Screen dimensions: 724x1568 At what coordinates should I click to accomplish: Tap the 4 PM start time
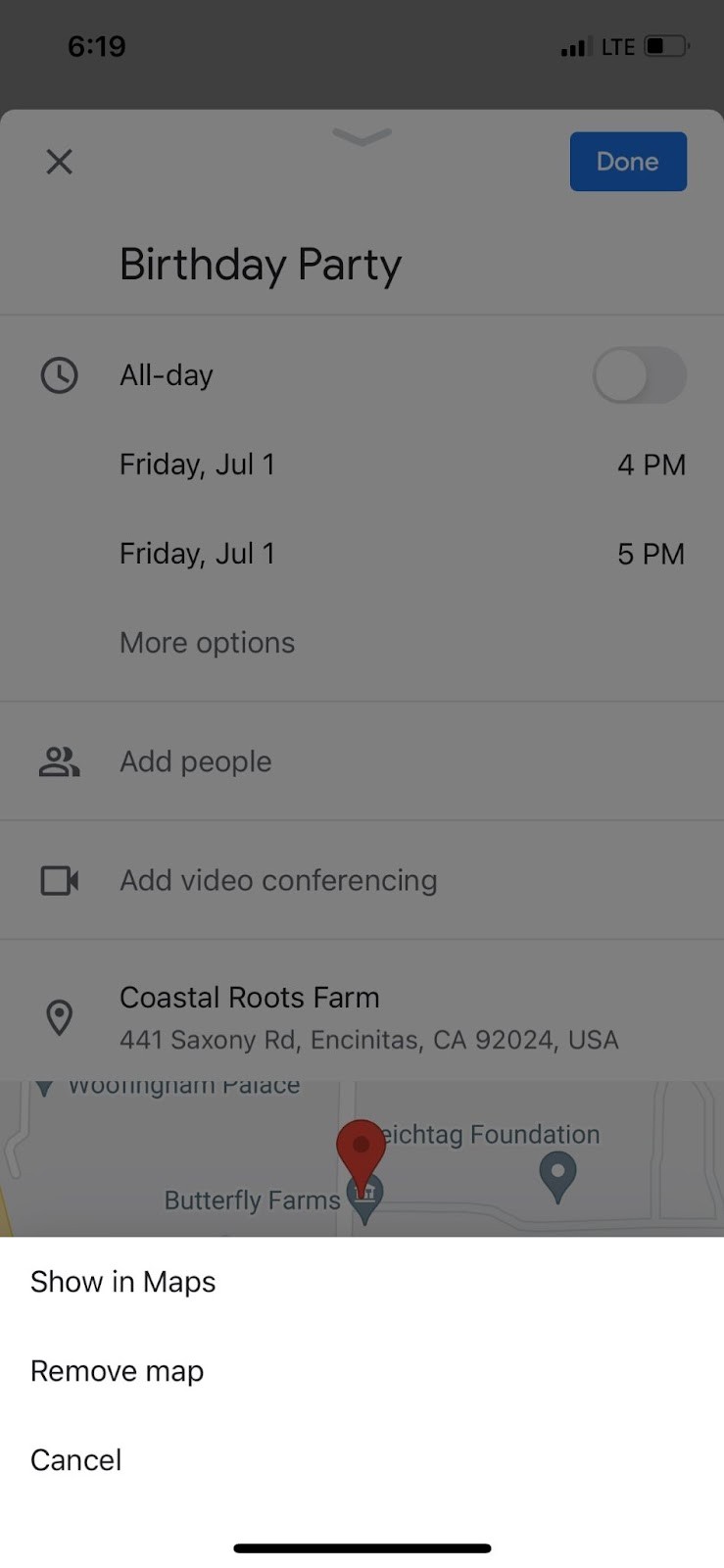click(x=651, y=465)
